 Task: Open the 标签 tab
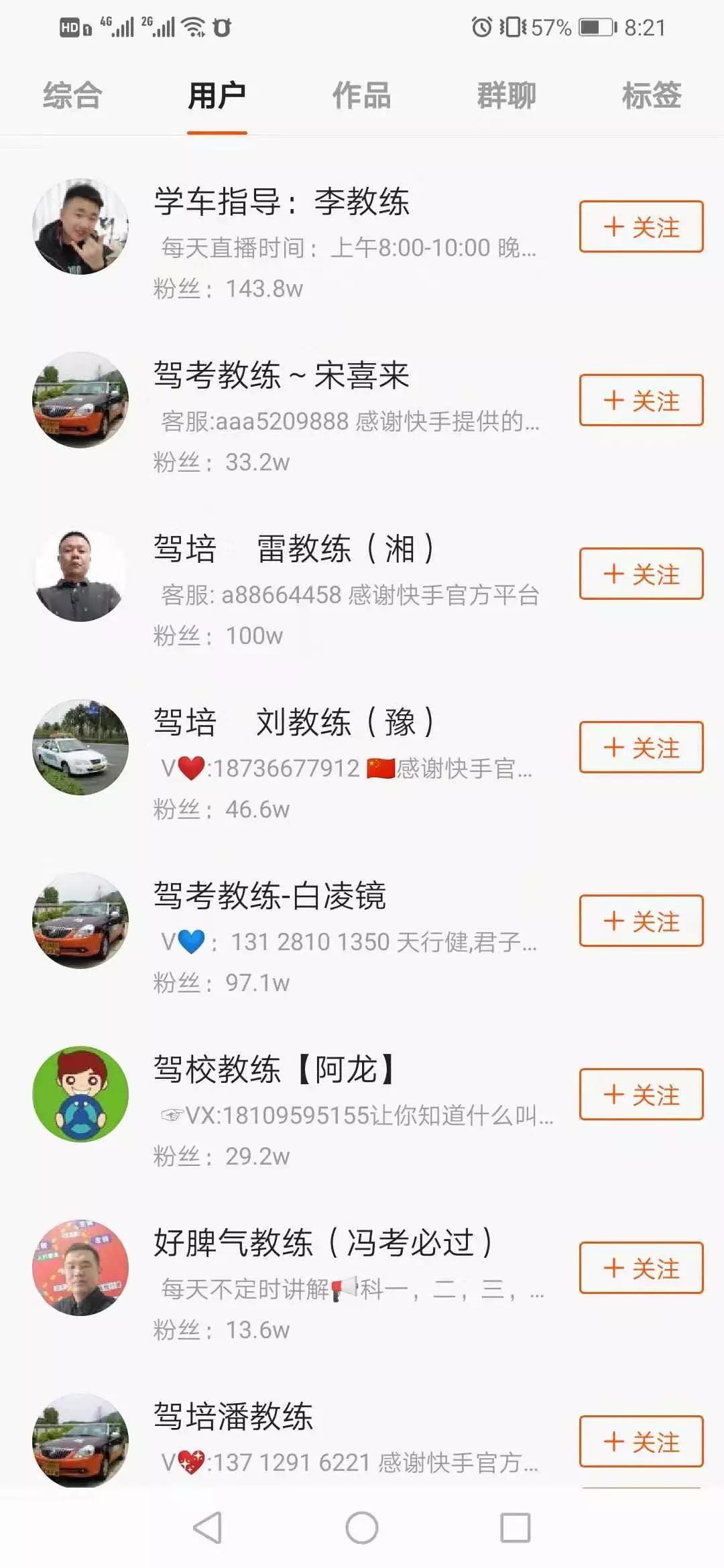click(650, 96)
